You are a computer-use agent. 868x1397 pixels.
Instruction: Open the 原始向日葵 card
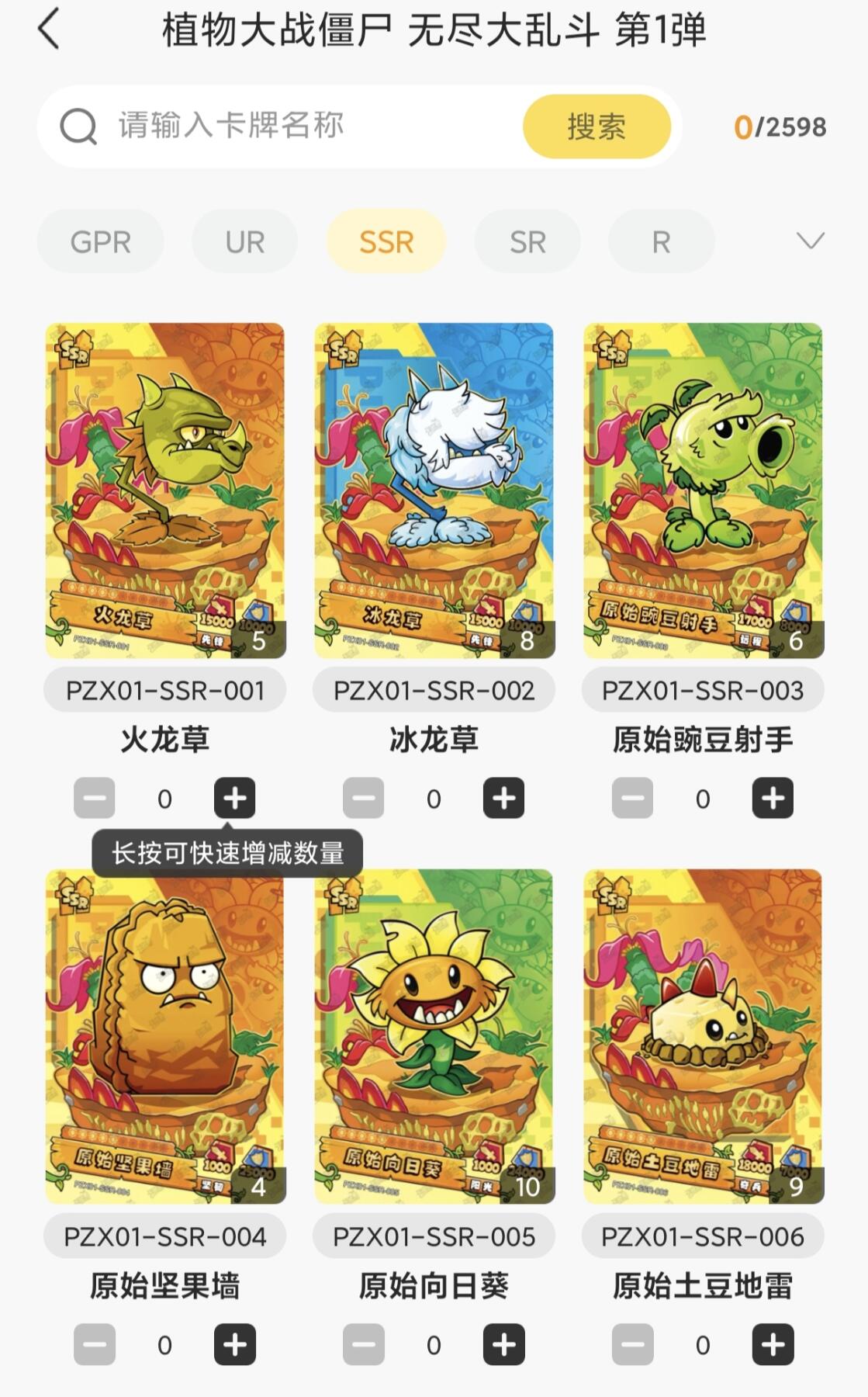tap(434, 1036)
